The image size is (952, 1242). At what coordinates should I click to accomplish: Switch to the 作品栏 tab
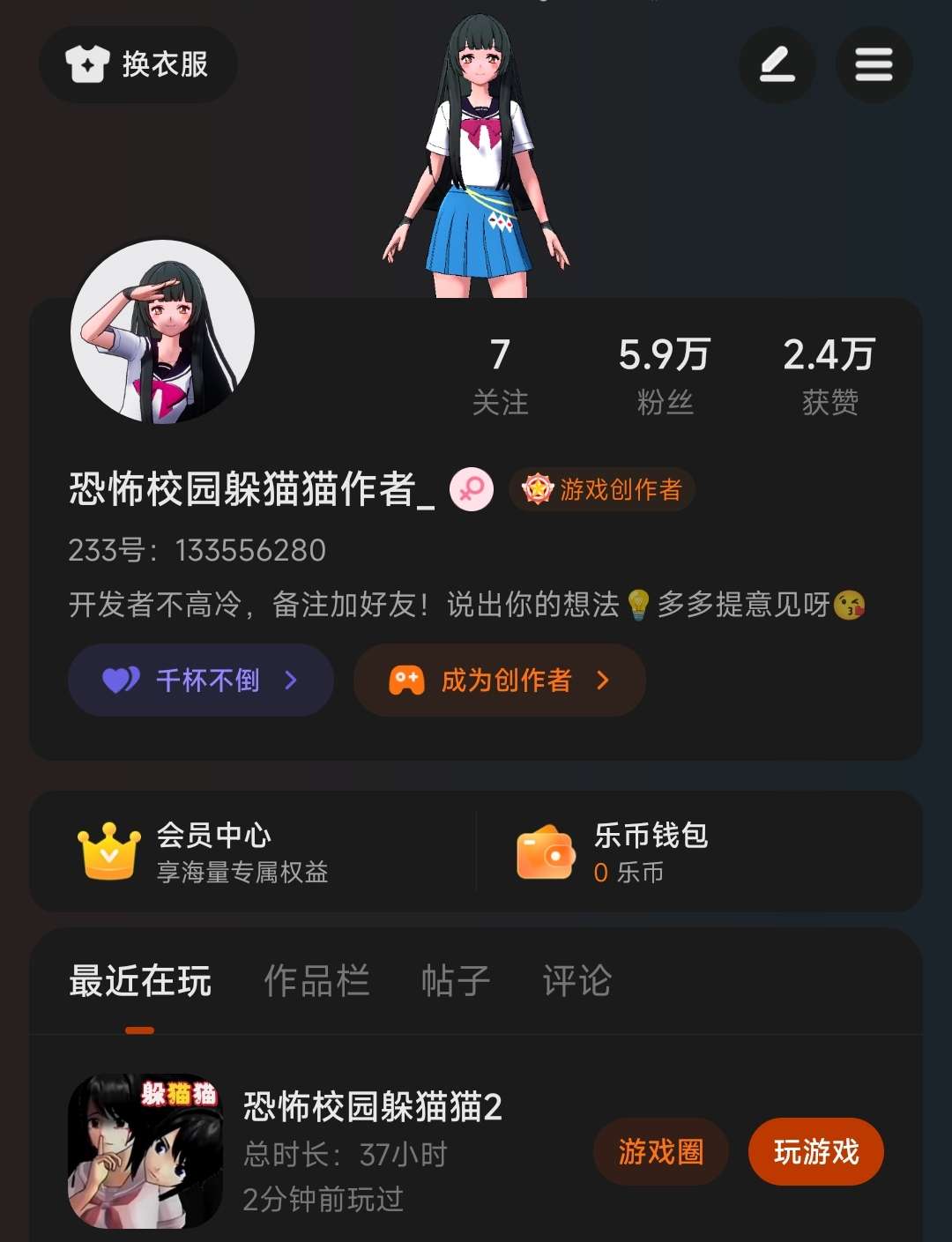tap(316, 981)
